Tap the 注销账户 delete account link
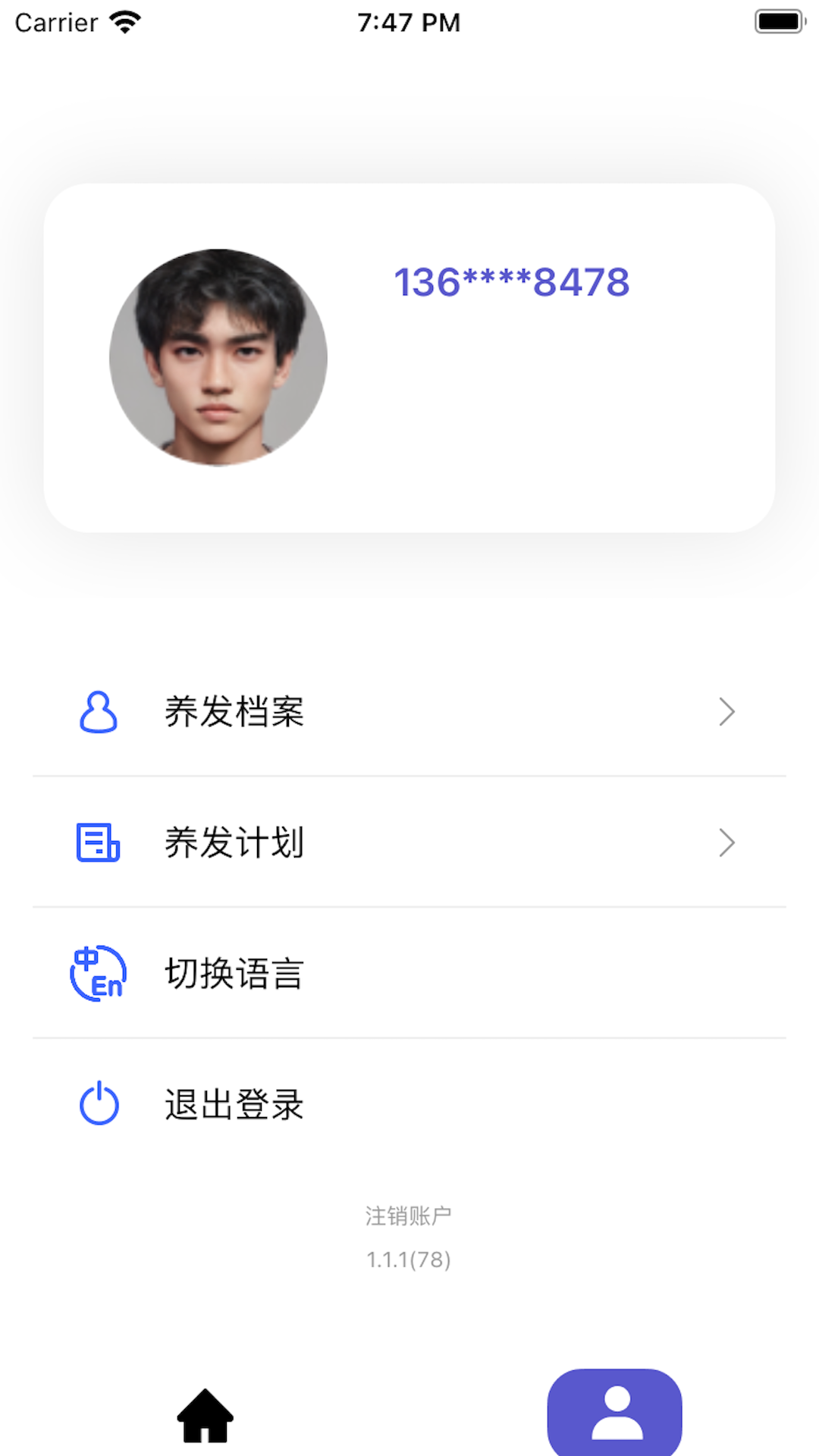Screen dimensions: 819x1456 408,1216
